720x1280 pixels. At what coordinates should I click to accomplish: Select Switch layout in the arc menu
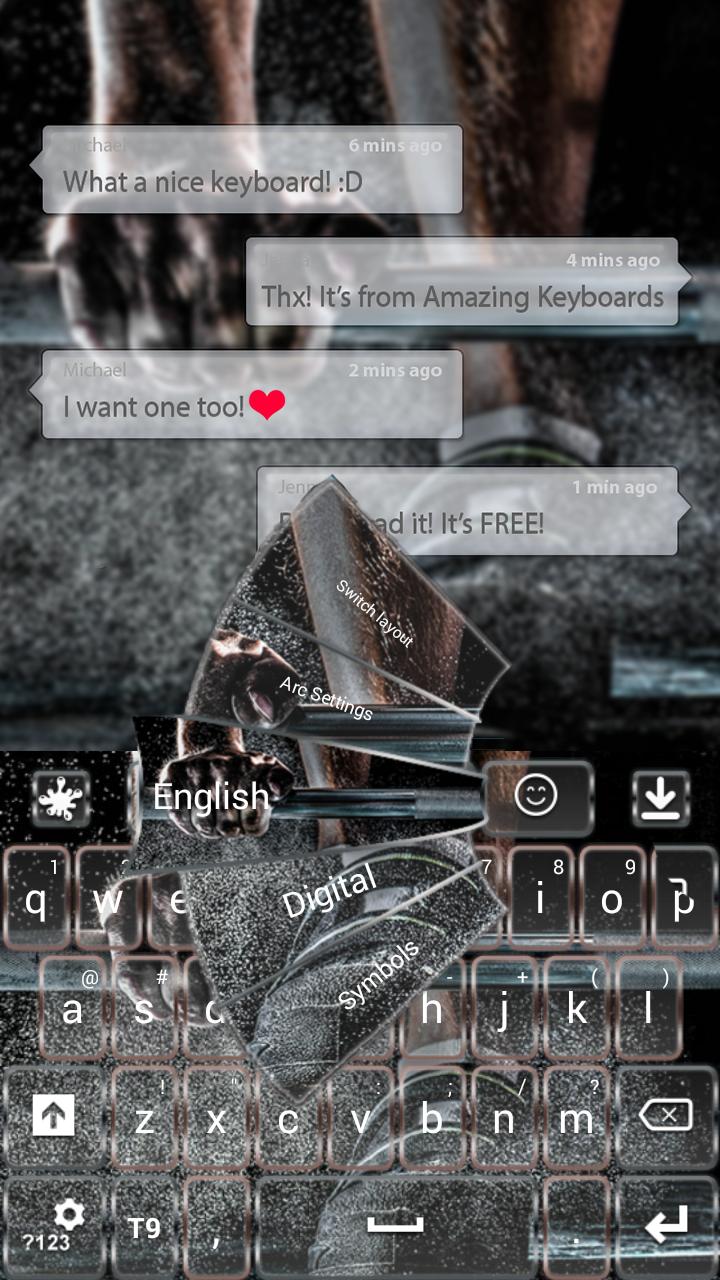point(374,613)
